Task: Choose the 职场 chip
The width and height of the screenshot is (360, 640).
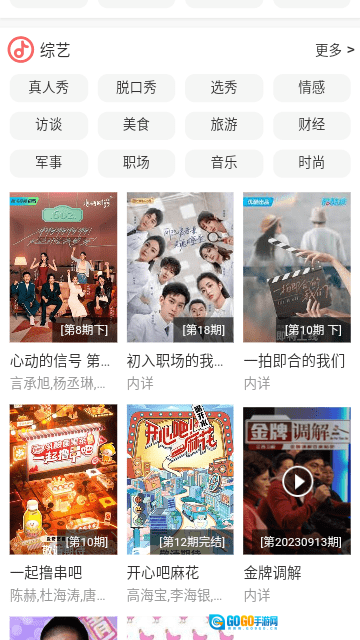Action: [136, 163]
